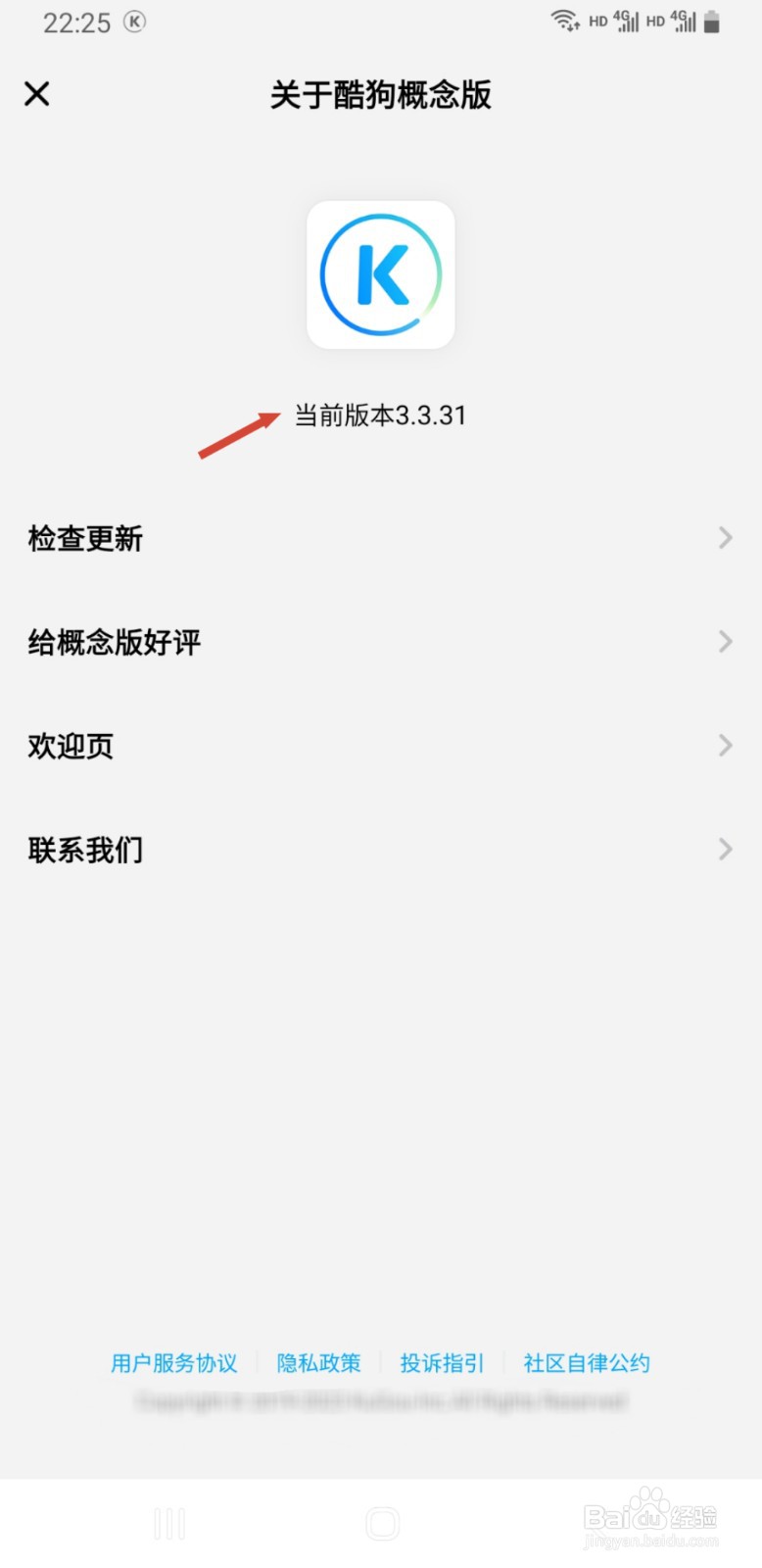
Task: Tap the KuGou app logo
Action: (x=380, y=274)
